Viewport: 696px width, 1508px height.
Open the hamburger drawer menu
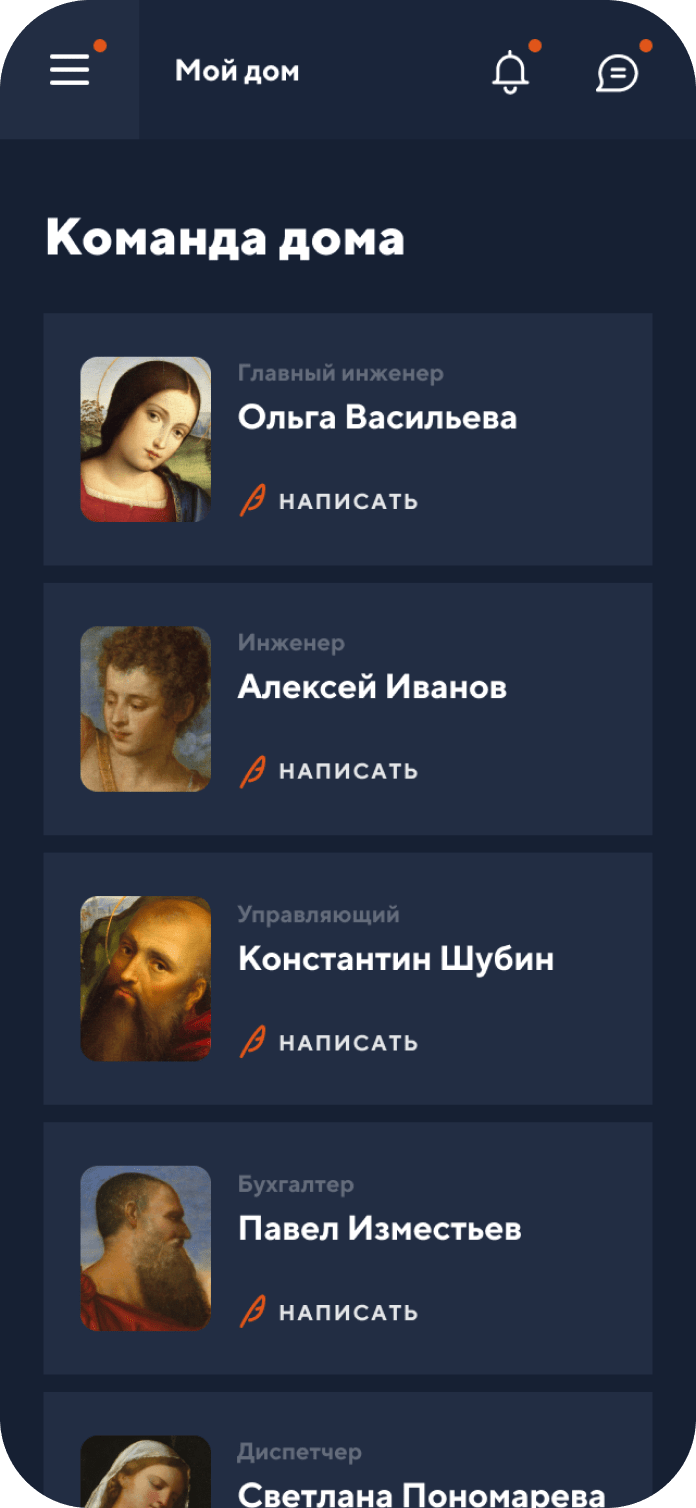[69, 70]
